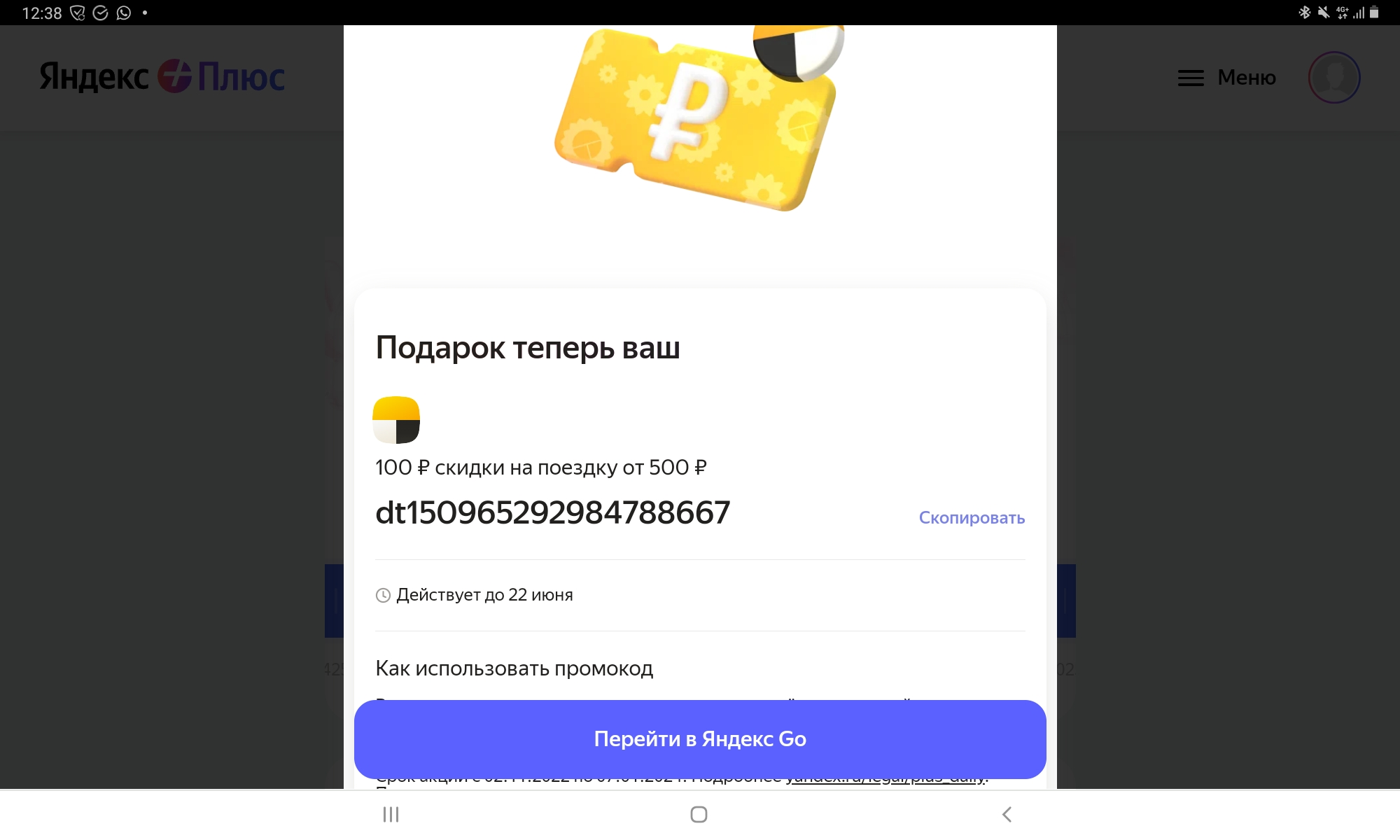Open the Яндекс Плюс logo home link

pos(162,77)
